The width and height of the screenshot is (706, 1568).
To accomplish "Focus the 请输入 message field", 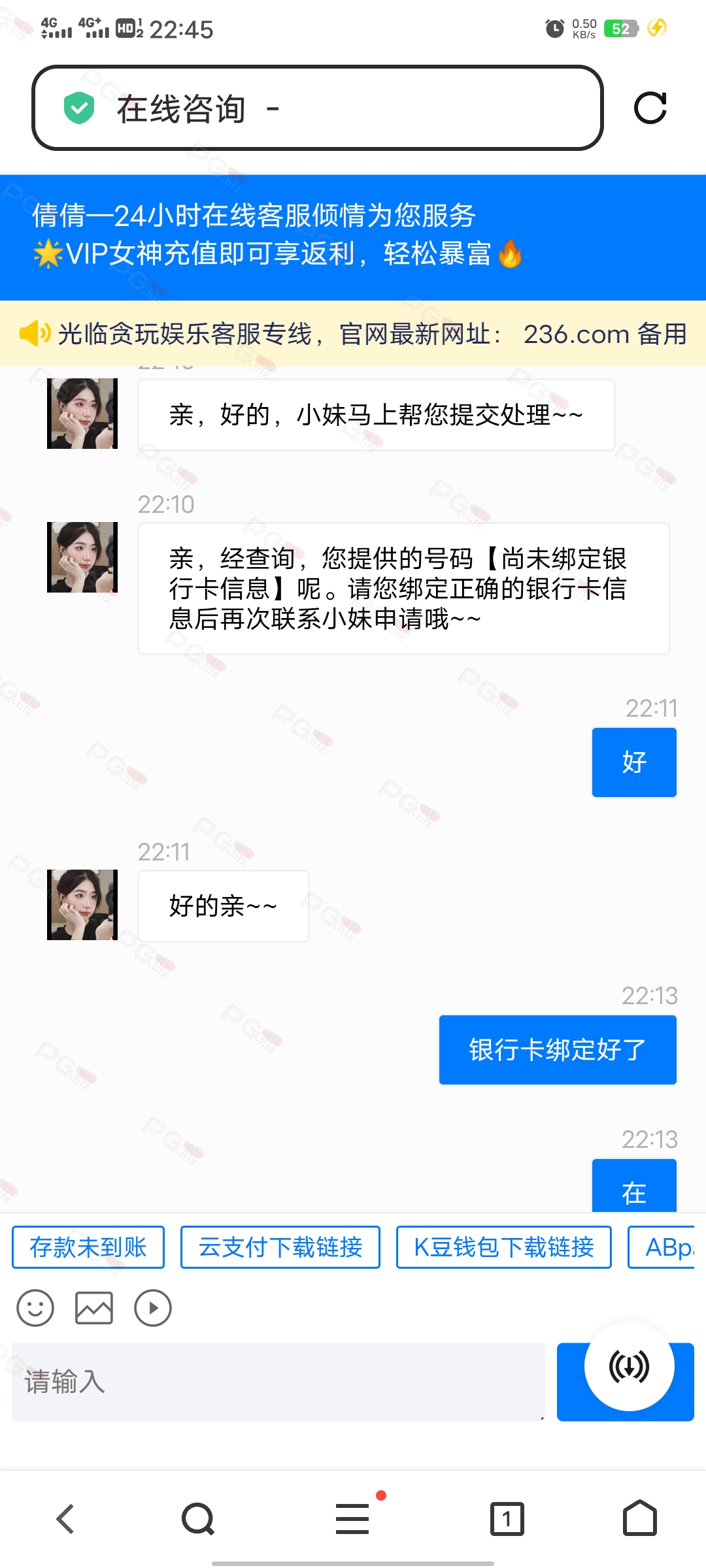I will coord(278,1382).
